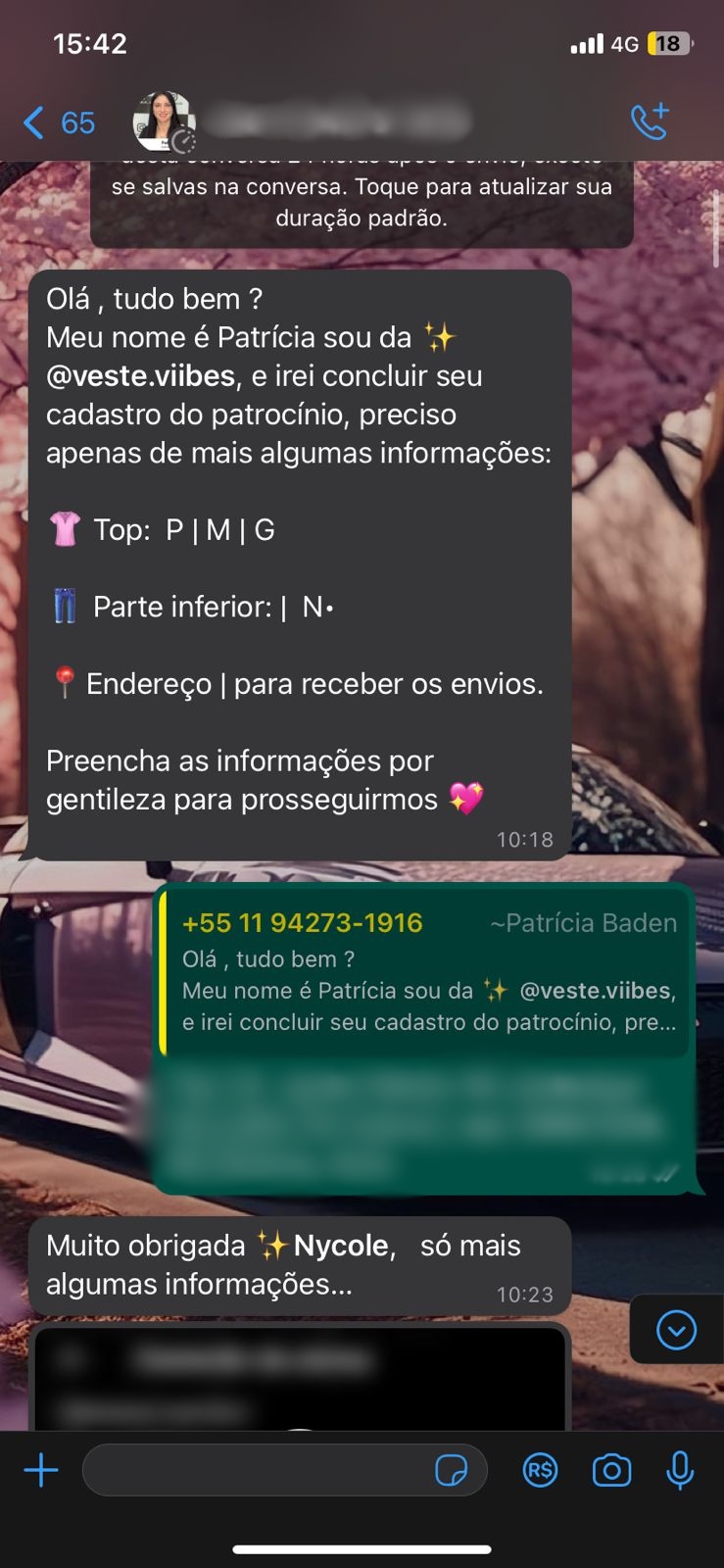This screenshot has height=1568, width=724.
Task: Open the sticker picker
Action: 451,1470
